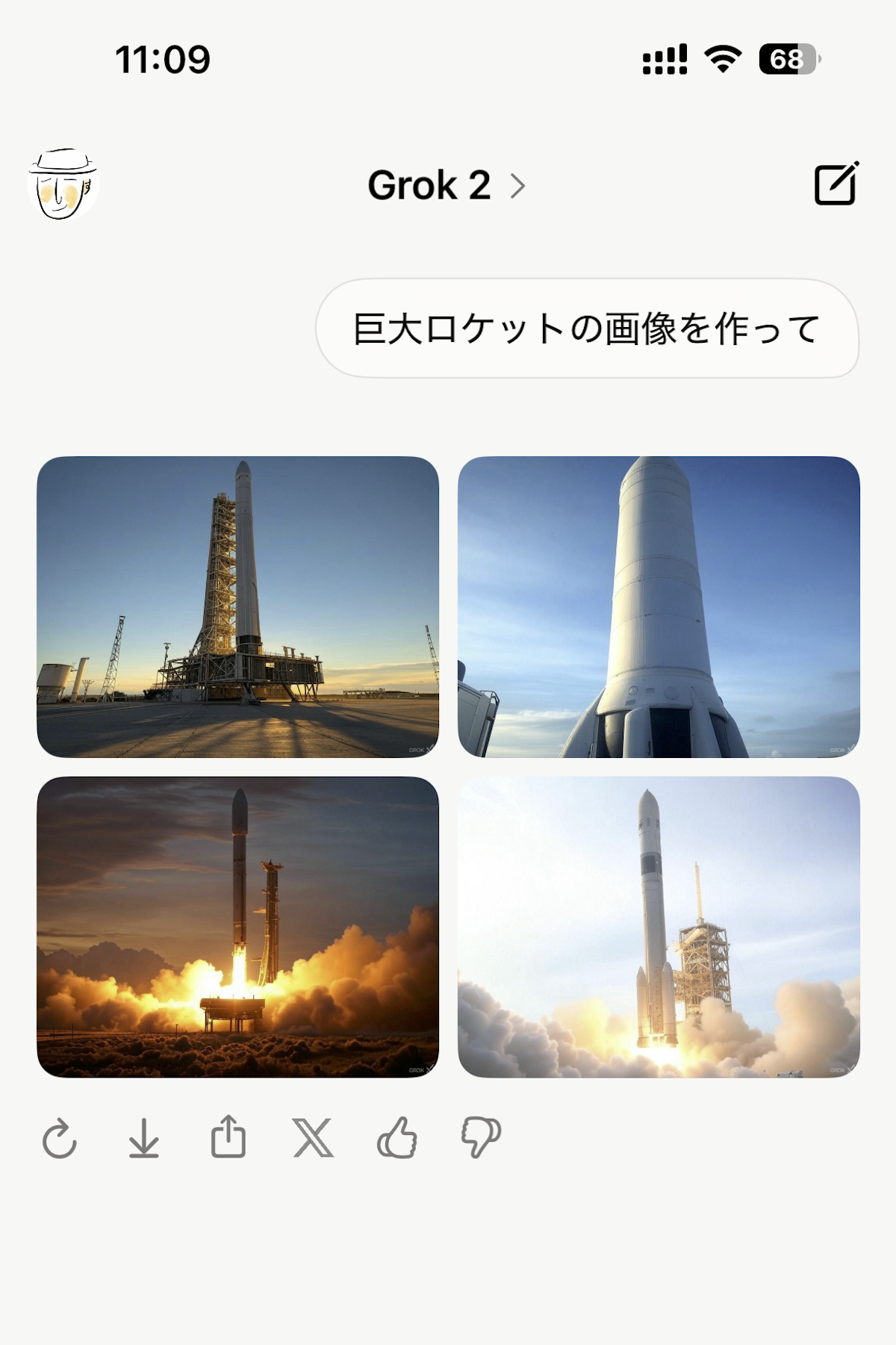Regenerate the image response
896x1345 pixels.
pyautogui.click(x=60, y=1138)
